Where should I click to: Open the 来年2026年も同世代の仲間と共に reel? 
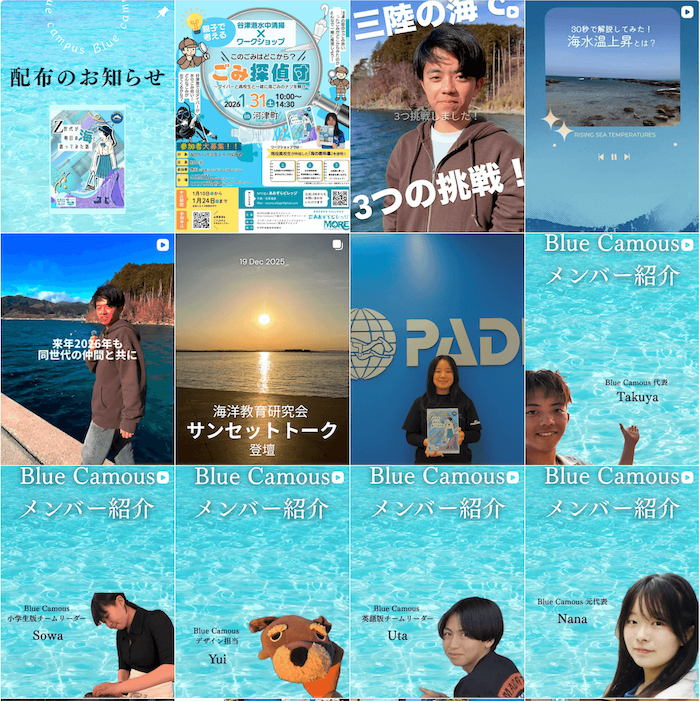[87, 349]
